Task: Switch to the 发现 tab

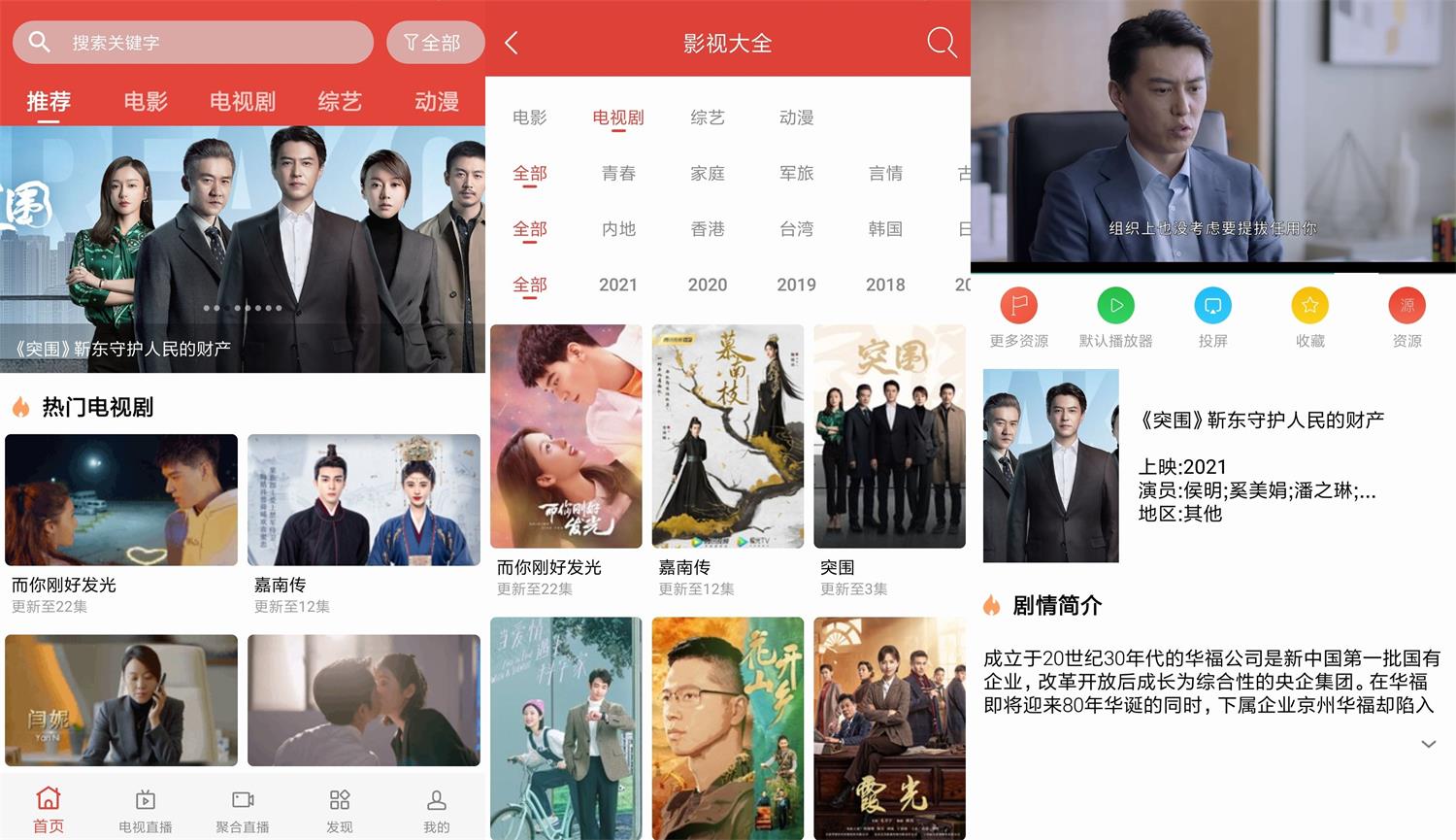Action: point(340,810)
